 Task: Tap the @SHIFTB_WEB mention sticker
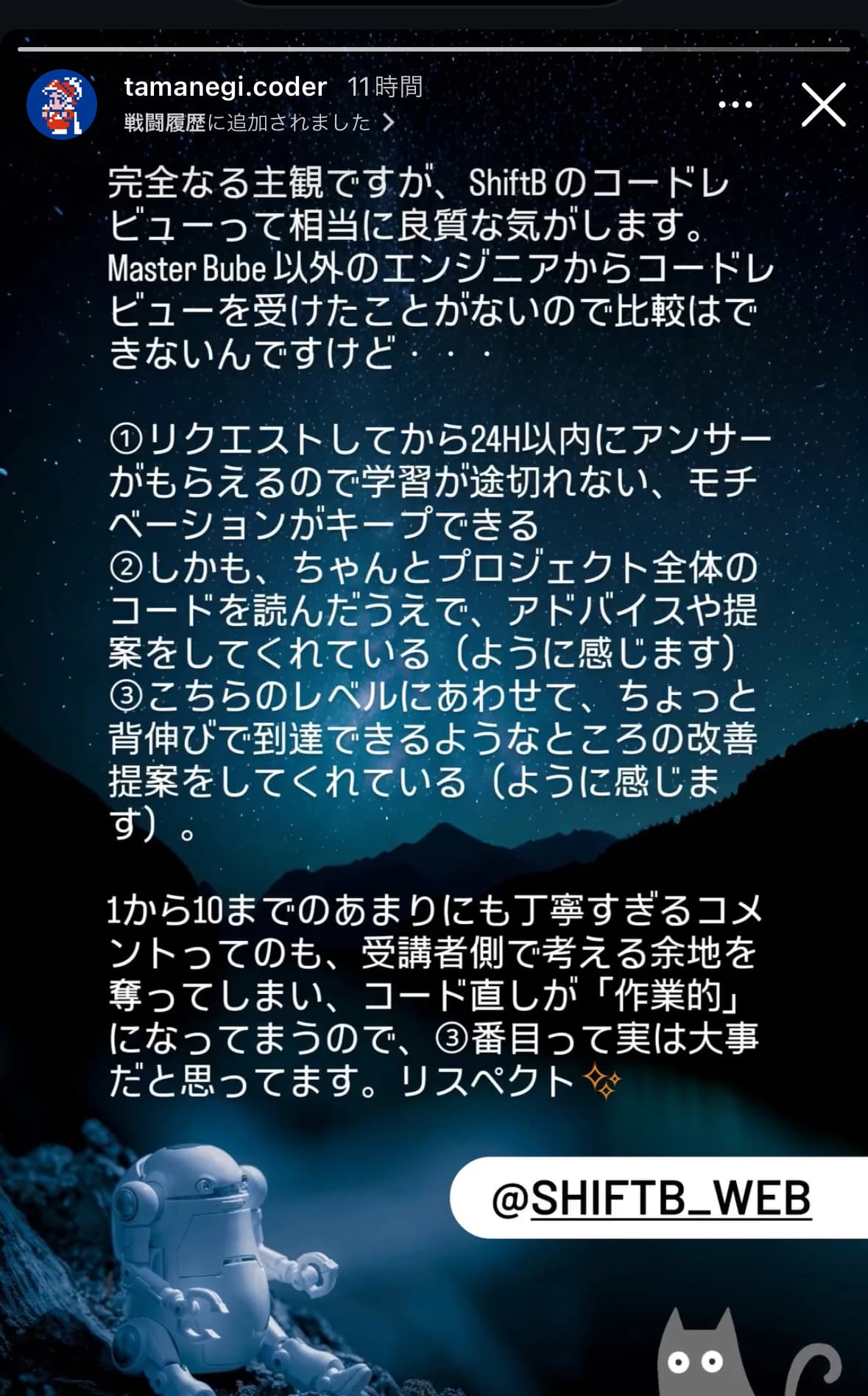coord(652,1198)
